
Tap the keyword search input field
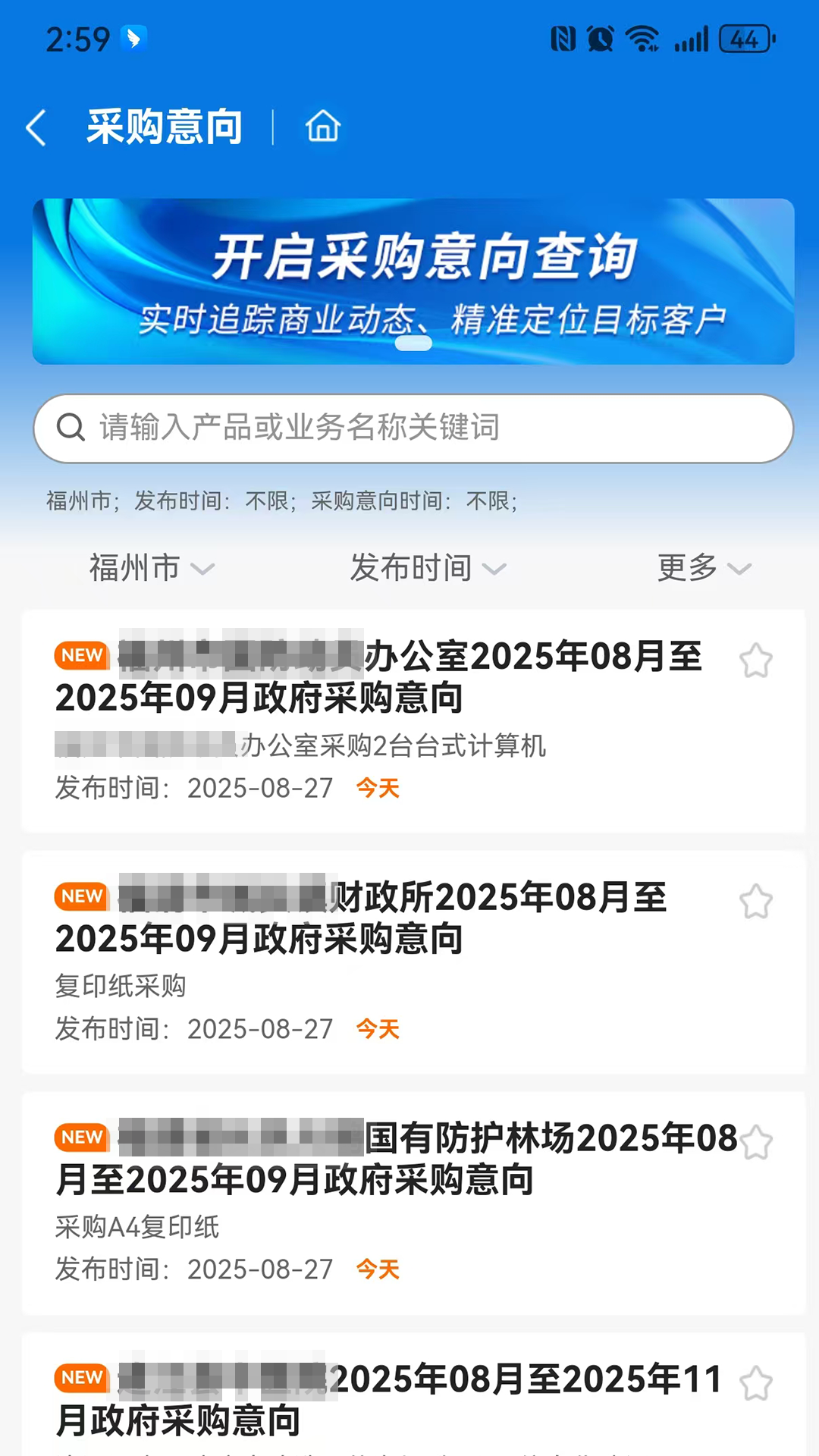[409, 428]
